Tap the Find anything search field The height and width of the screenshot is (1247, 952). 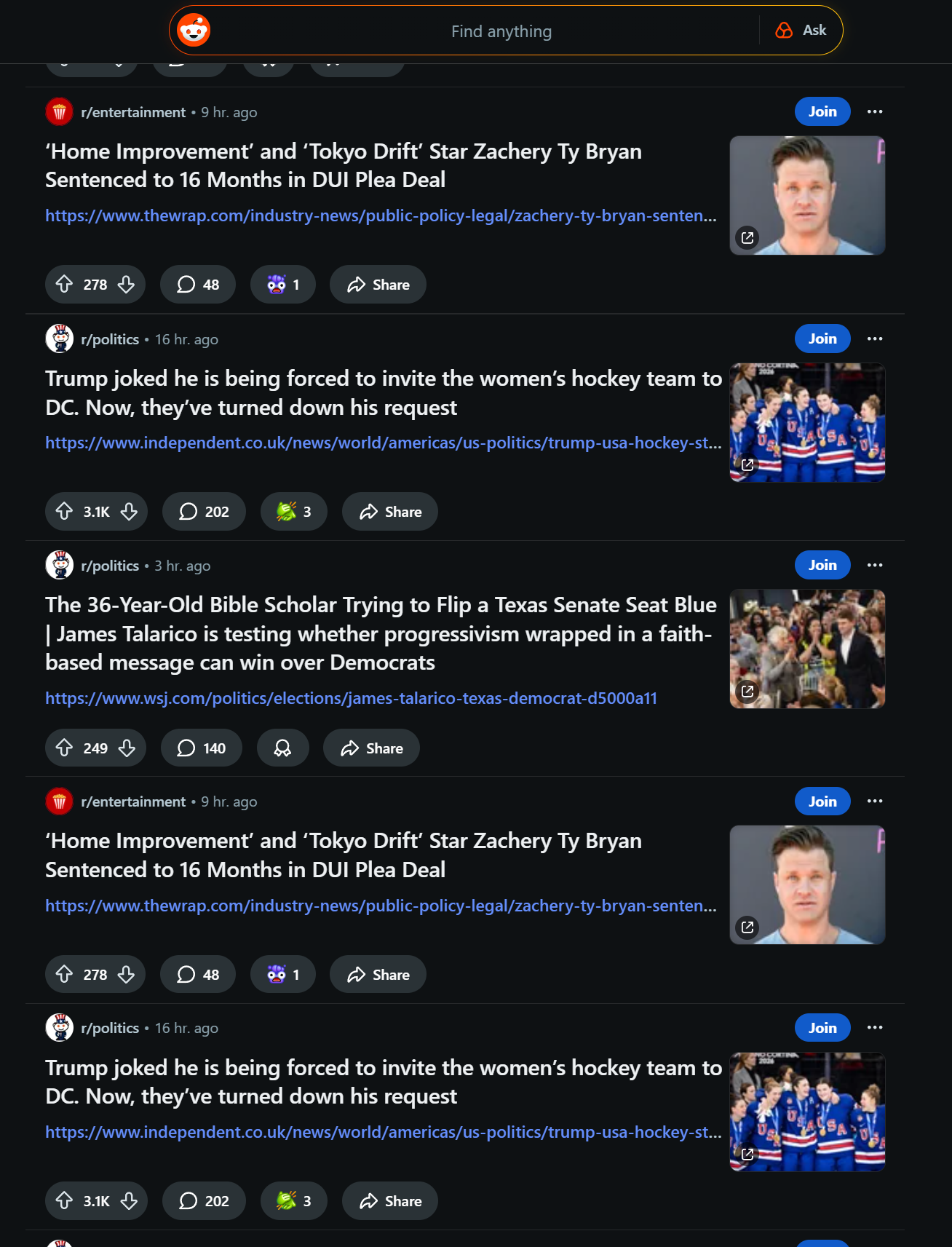click(501, 31)
